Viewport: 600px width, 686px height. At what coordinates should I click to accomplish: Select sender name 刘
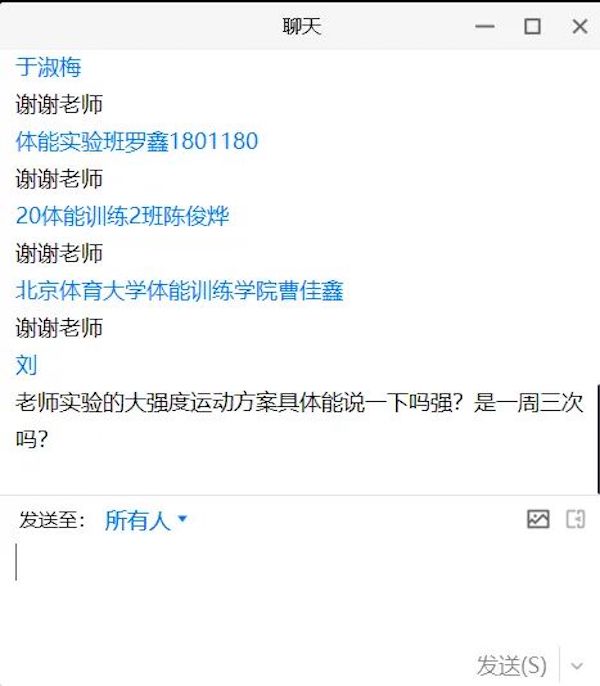(27, 365)
